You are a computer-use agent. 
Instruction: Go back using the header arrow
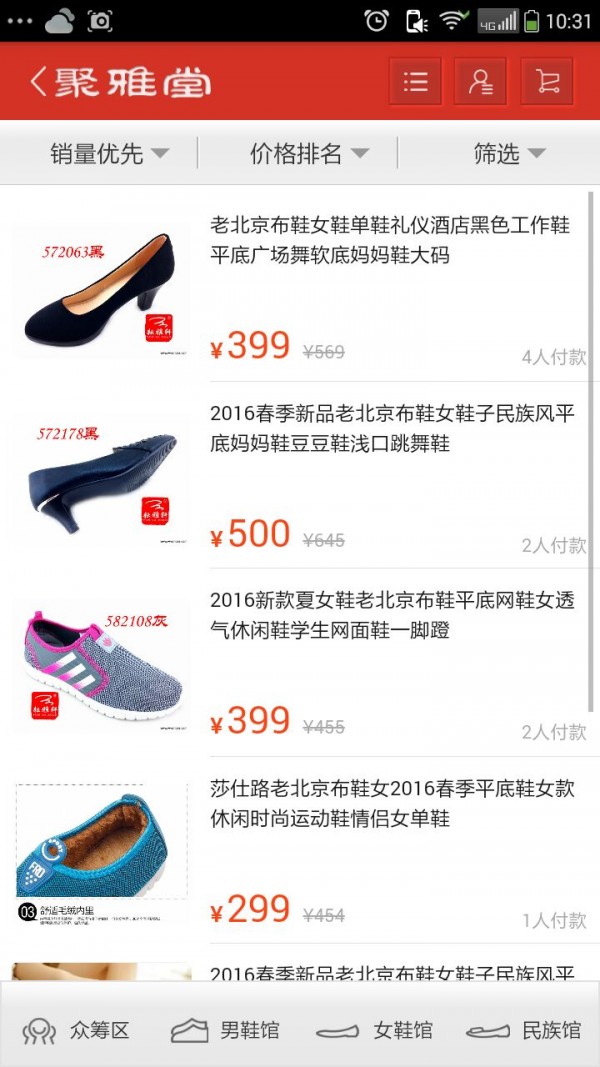(x=38, y=82)
